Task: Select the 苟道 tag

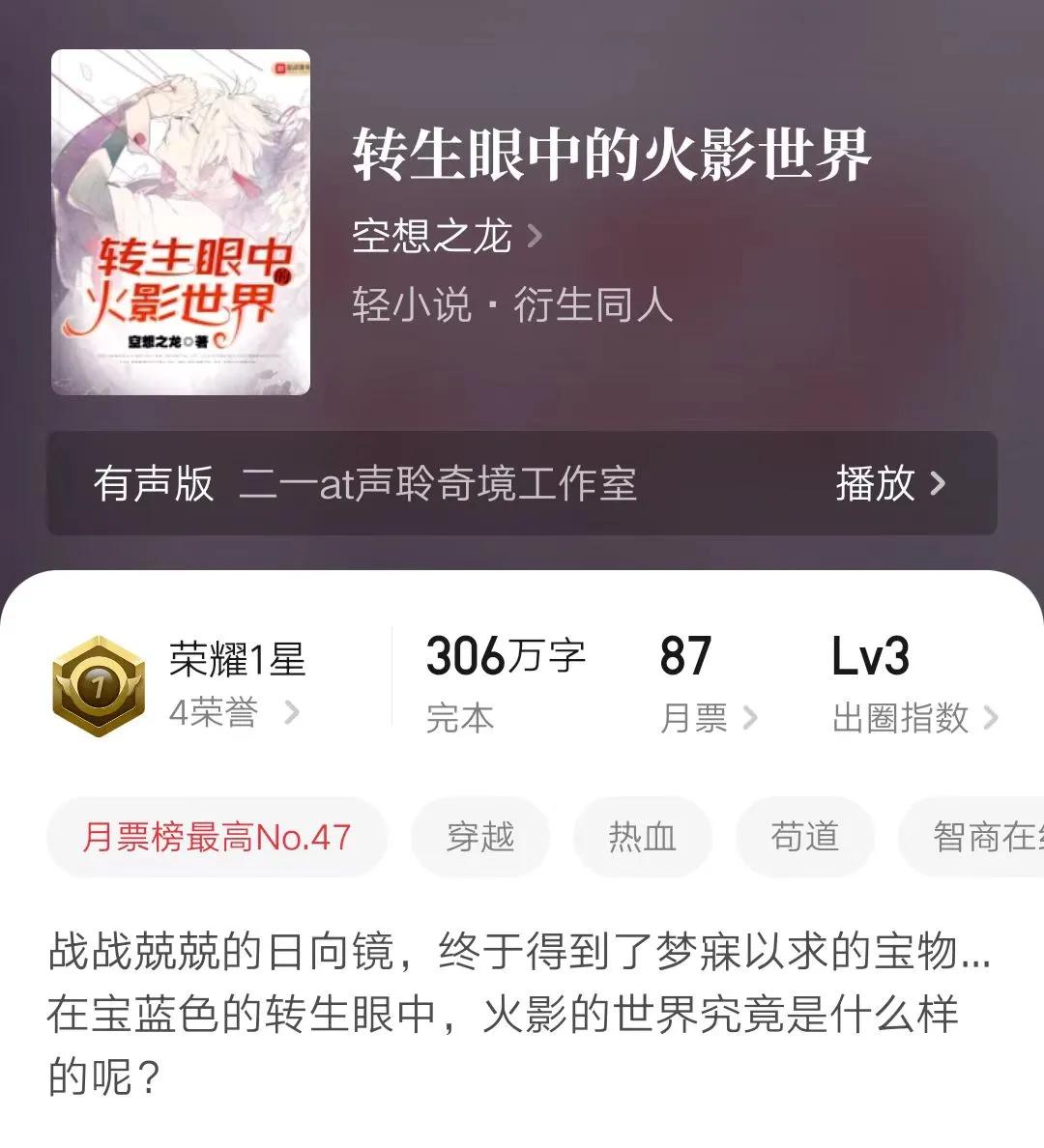Action: click(805, 837)
